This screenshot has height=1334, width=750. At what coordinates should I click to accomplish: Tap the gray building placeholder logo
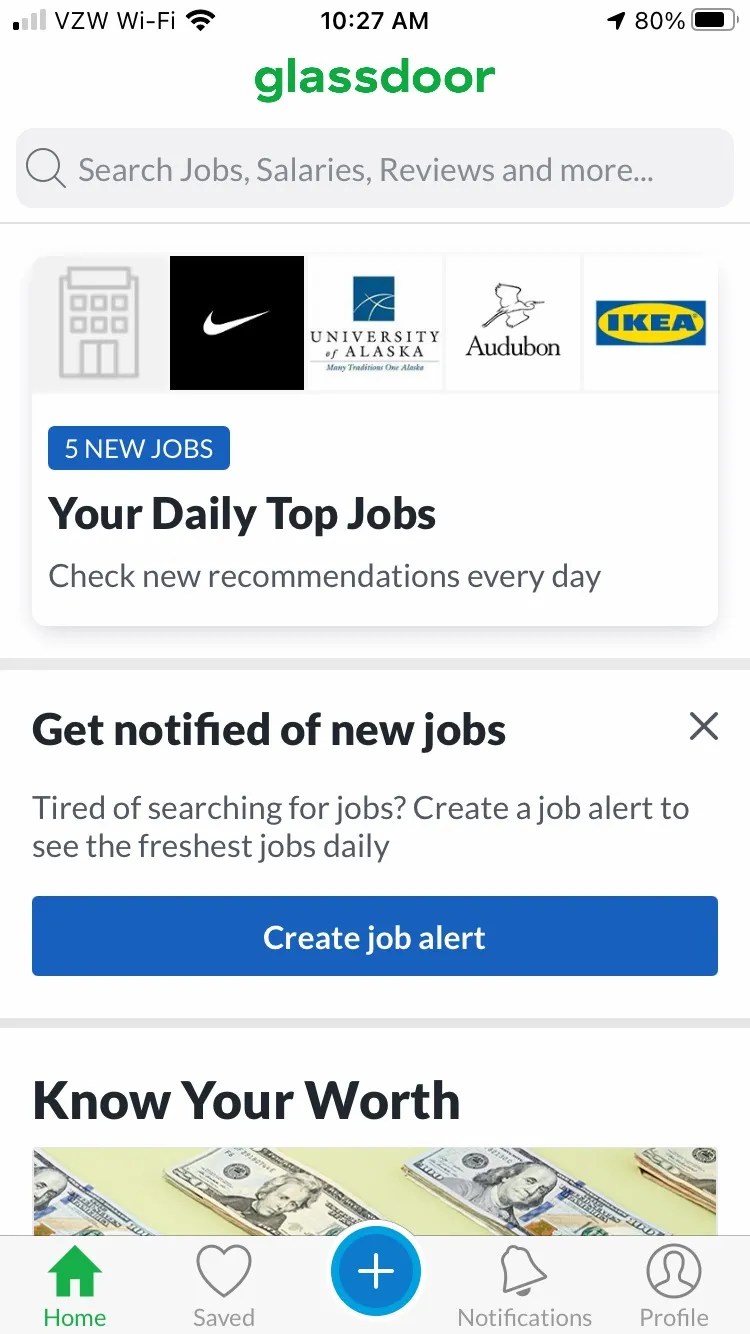tap(99, 322)
